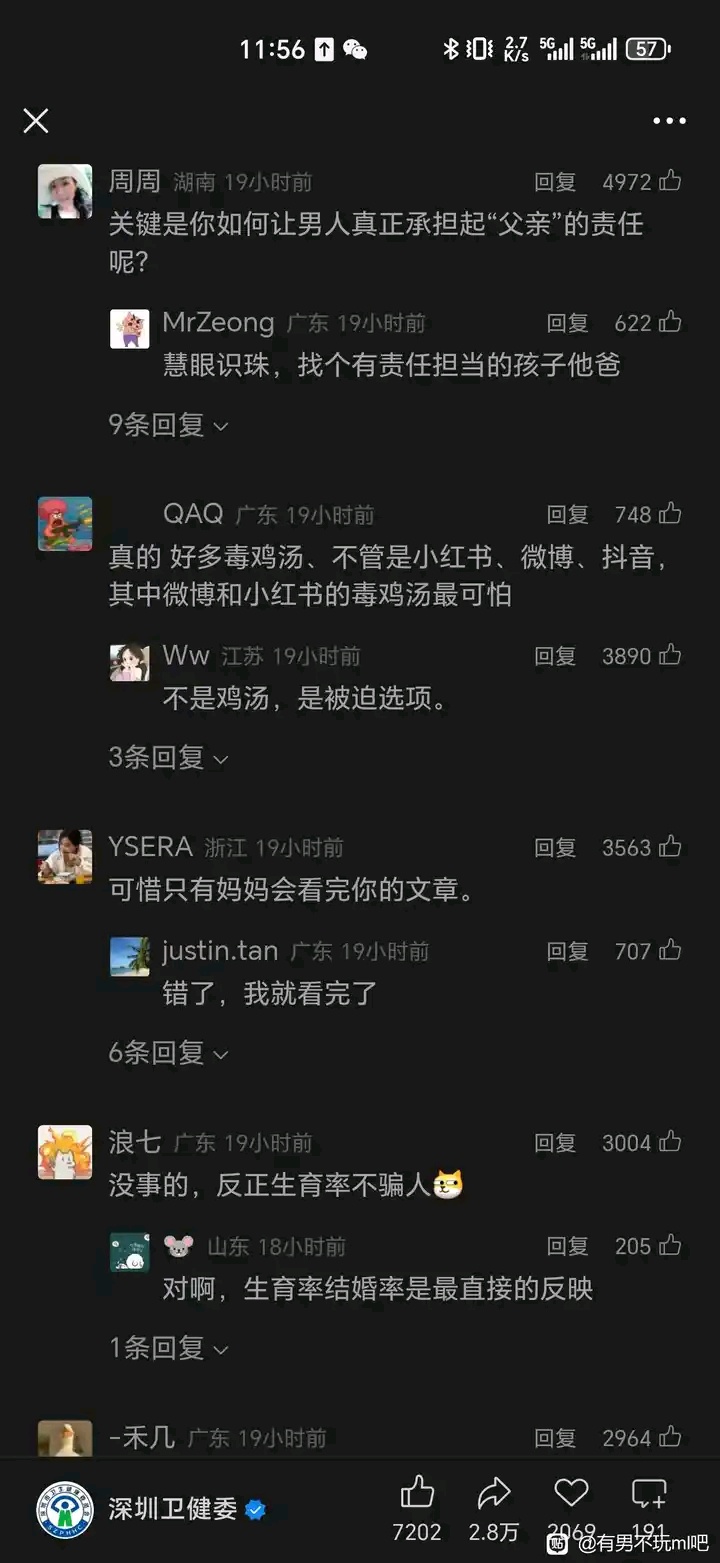Like 浪七's comment

click(x=670, y=1142)
